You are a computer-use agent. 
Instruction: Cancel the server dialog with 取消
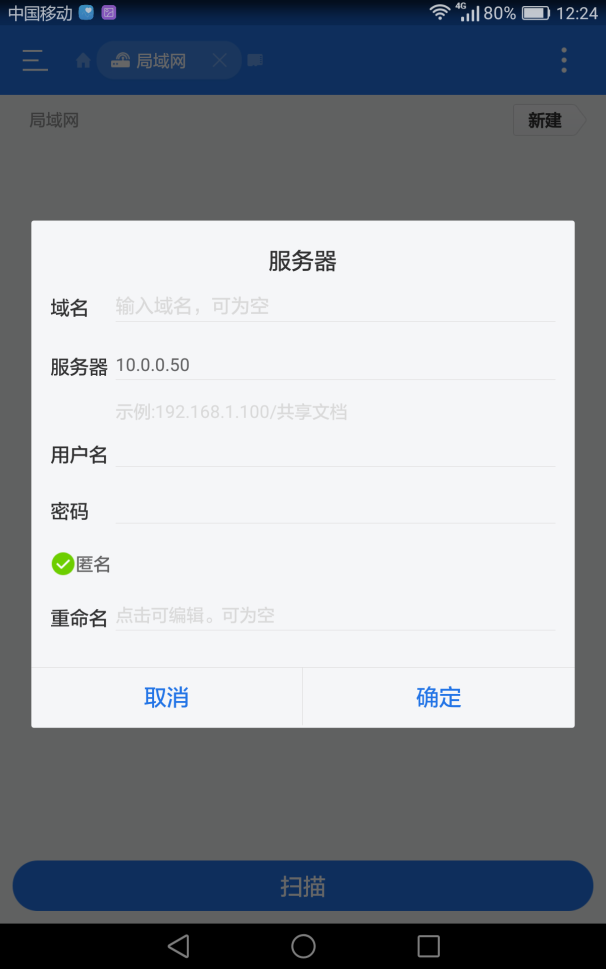click(166, 697)
